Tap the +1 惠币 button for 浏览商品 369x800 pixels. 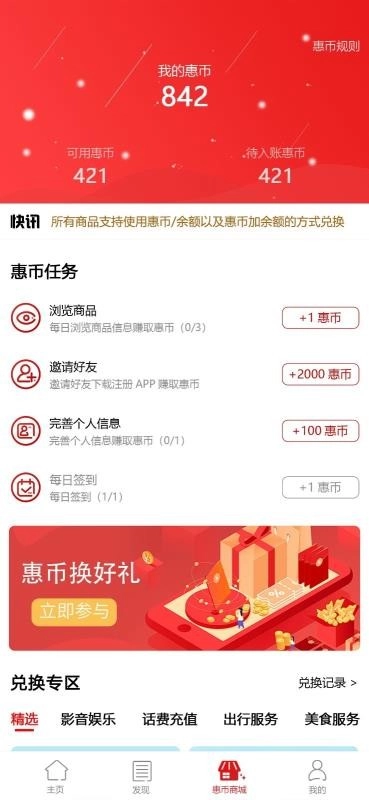[321, 318]
